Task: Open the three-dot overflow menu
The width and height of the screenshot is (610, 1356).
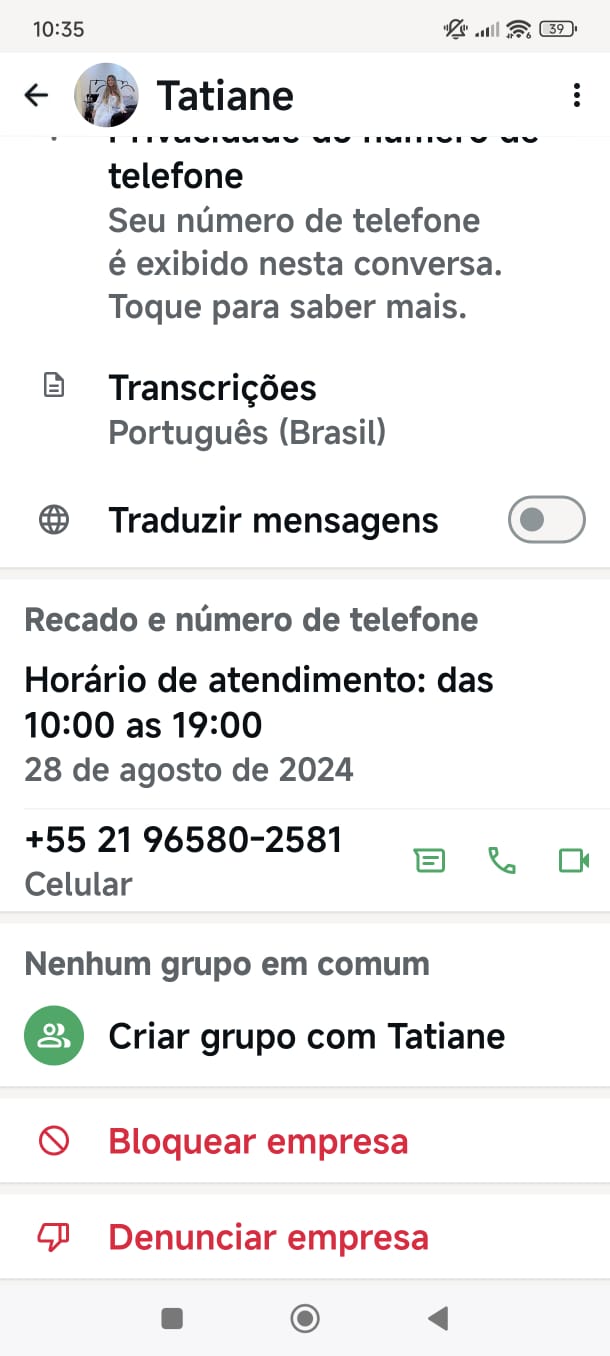Action: point(576,95)
